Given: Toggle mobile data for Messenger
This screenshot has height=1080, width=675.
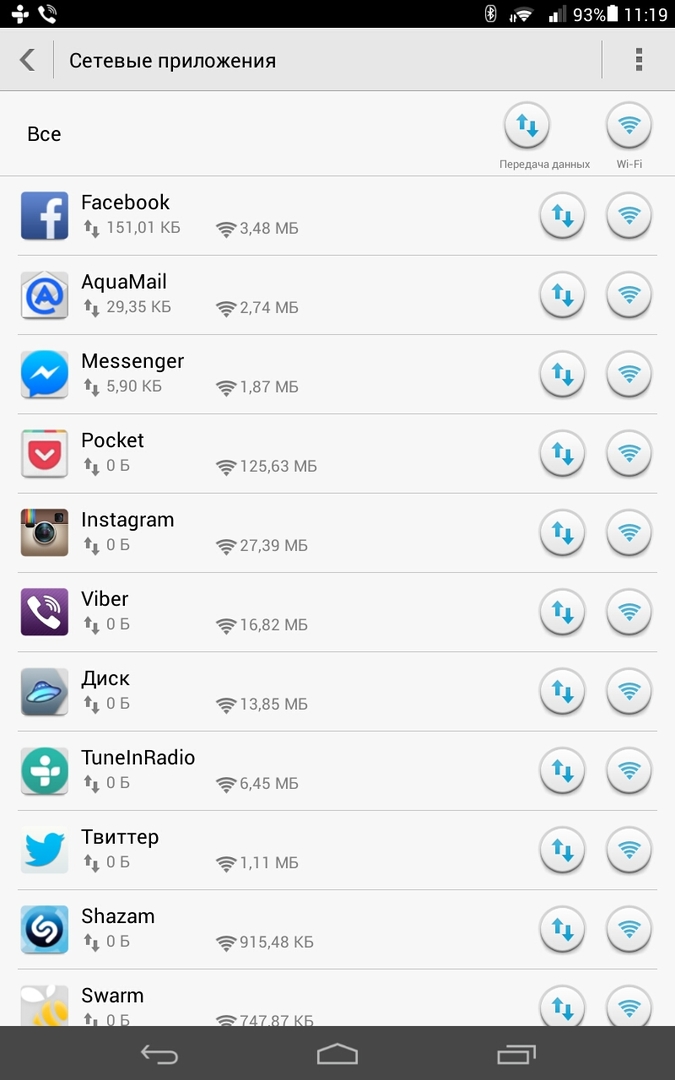Looking at the screenshot, I should pyautogui.click(x=562, y=374).
